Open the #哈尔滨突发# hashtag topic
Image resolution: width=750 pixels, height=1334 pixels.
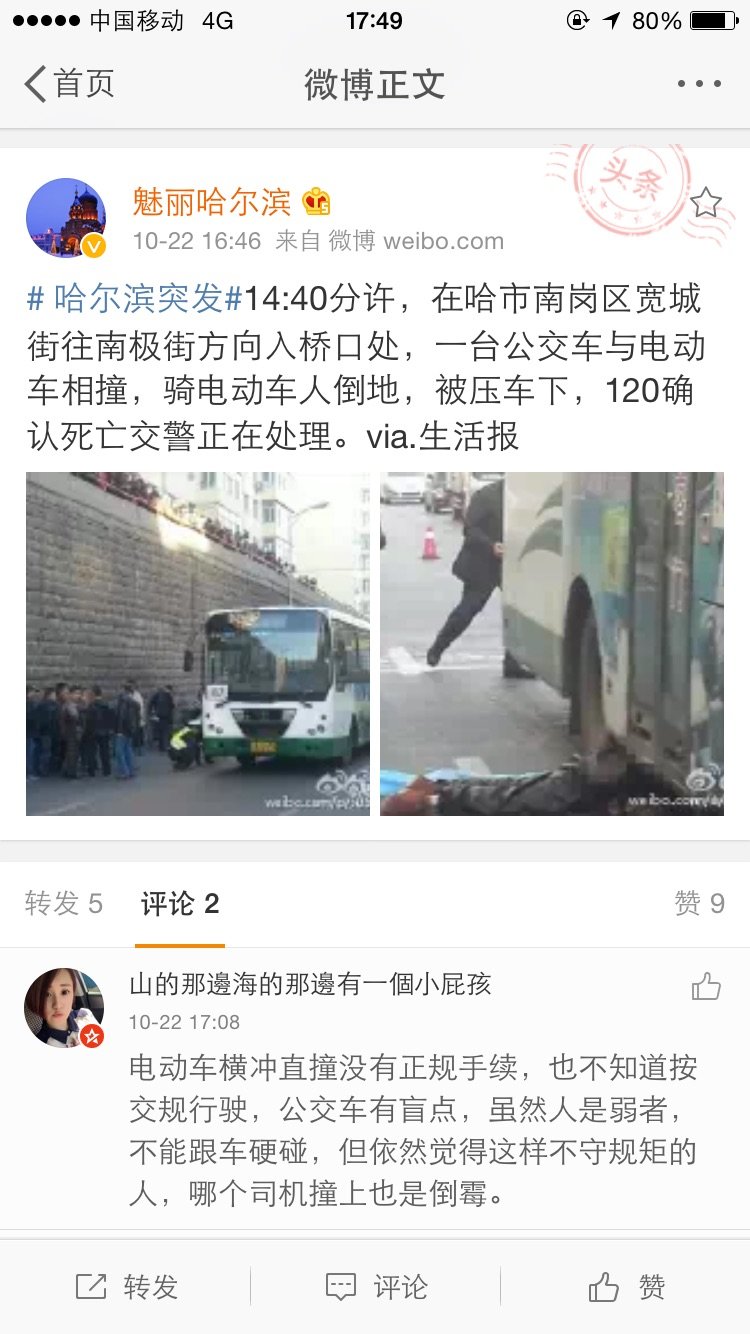pos(135,298)
